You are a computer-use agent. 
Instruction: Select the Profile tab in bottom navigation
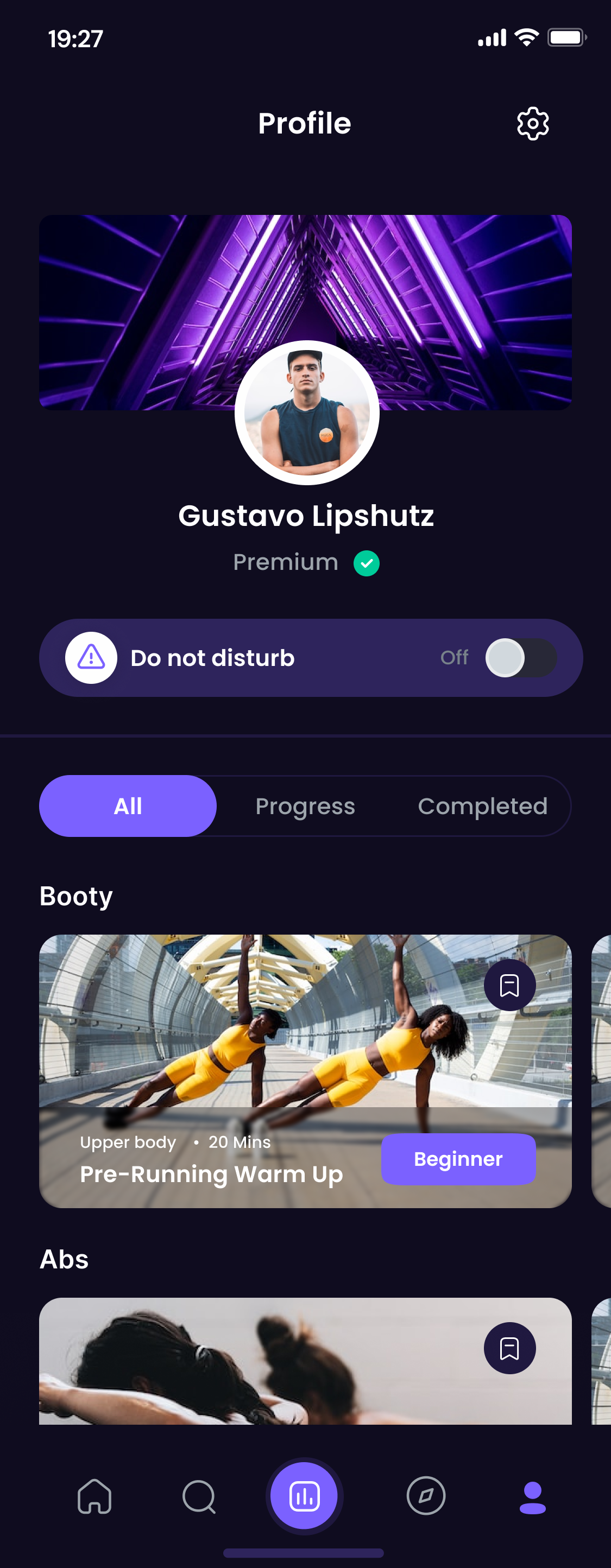pyautogui.click(x=532, y=1496)
